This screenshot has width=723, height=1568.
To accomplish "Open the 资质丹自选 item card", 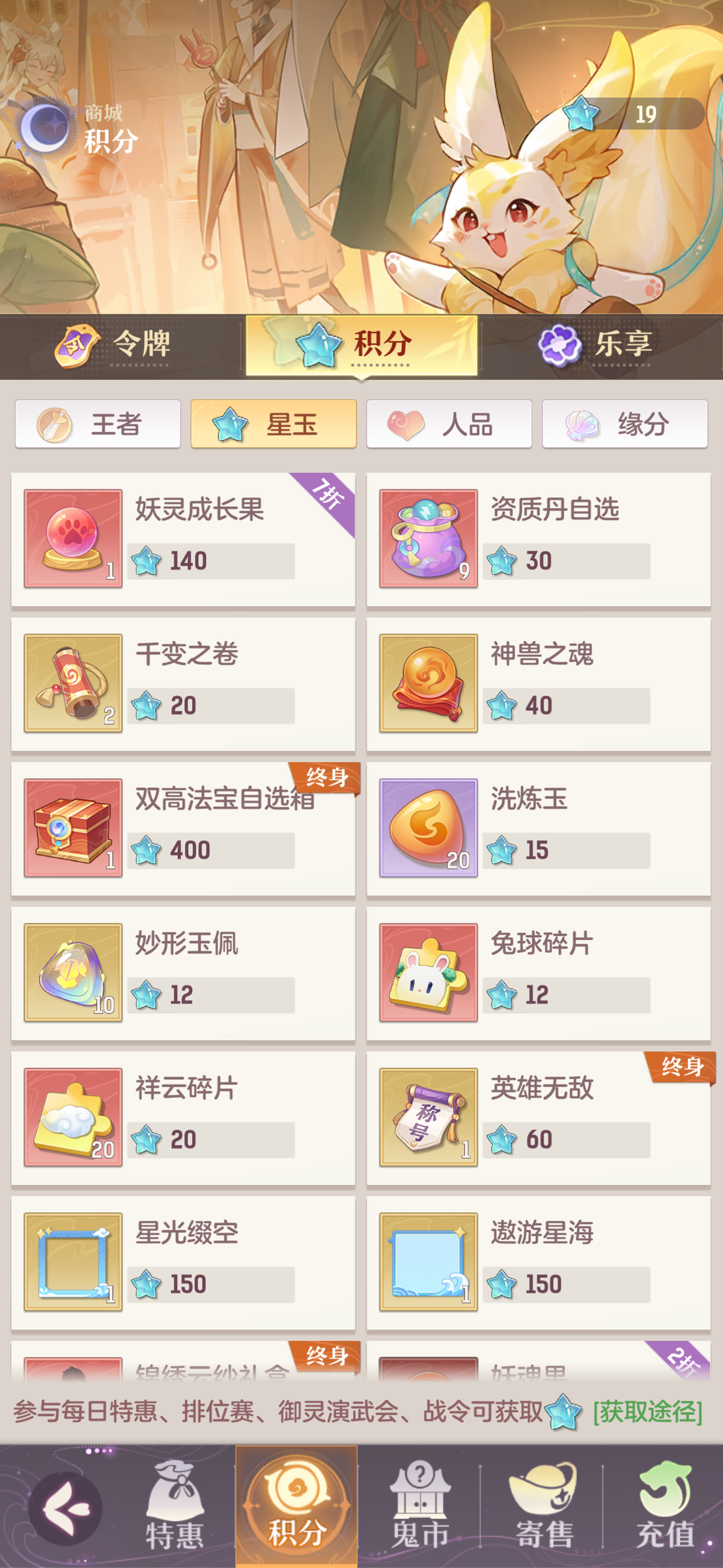I will [538, 539].
